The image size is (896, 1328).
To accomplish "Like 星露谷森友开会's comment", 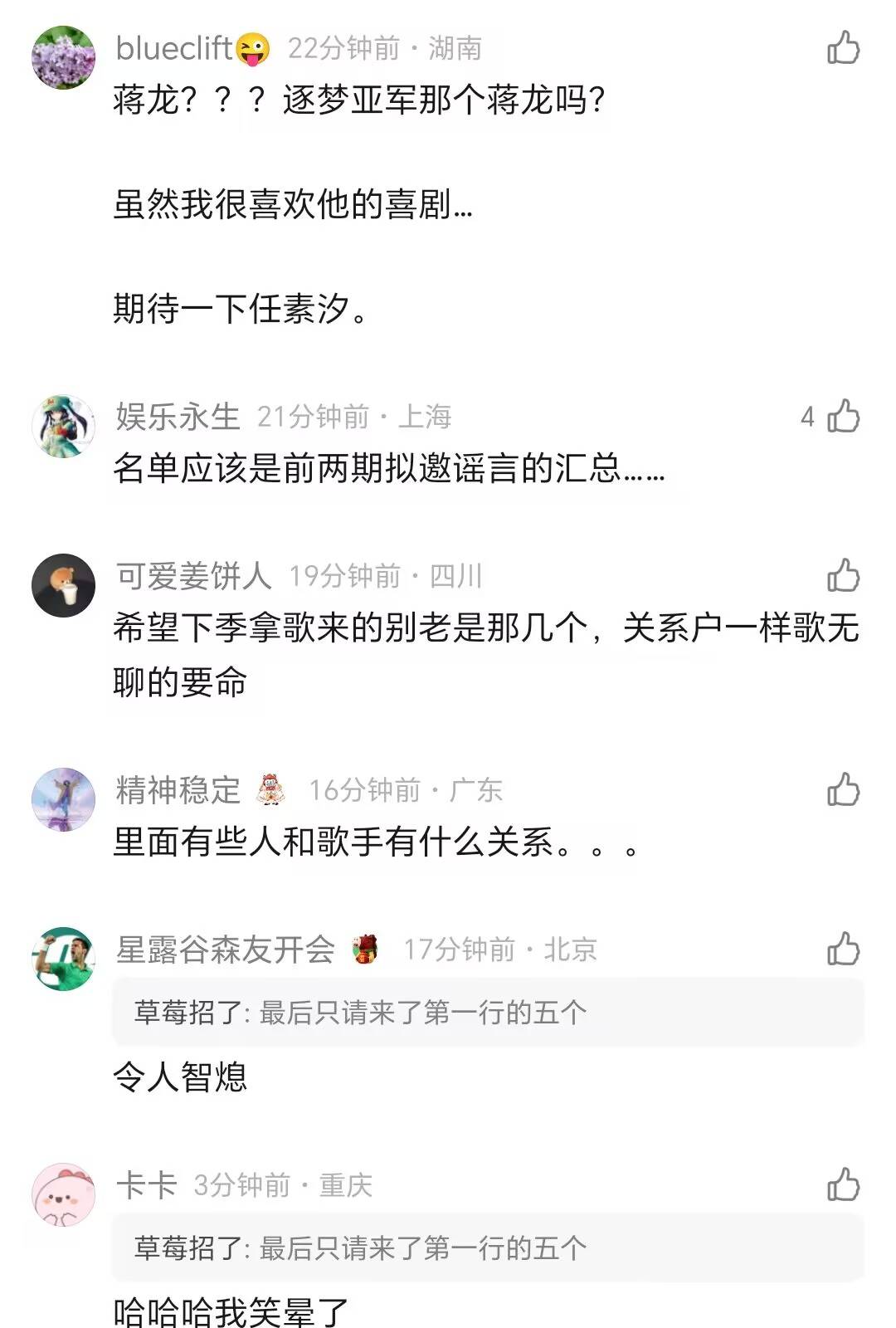I will (843, 949).
